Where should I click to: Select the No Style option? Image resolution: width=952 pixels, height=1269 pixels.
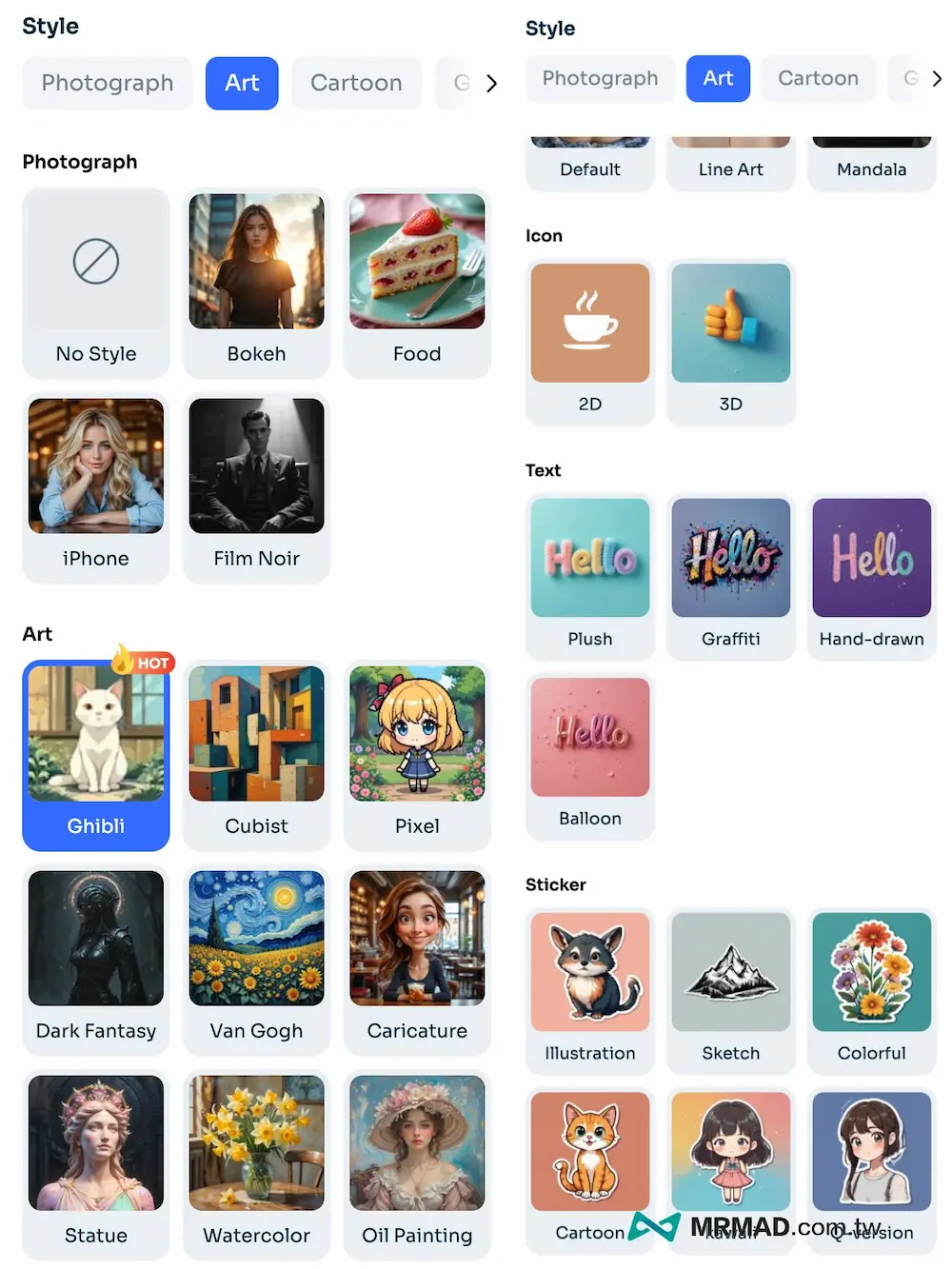(96, 283)
